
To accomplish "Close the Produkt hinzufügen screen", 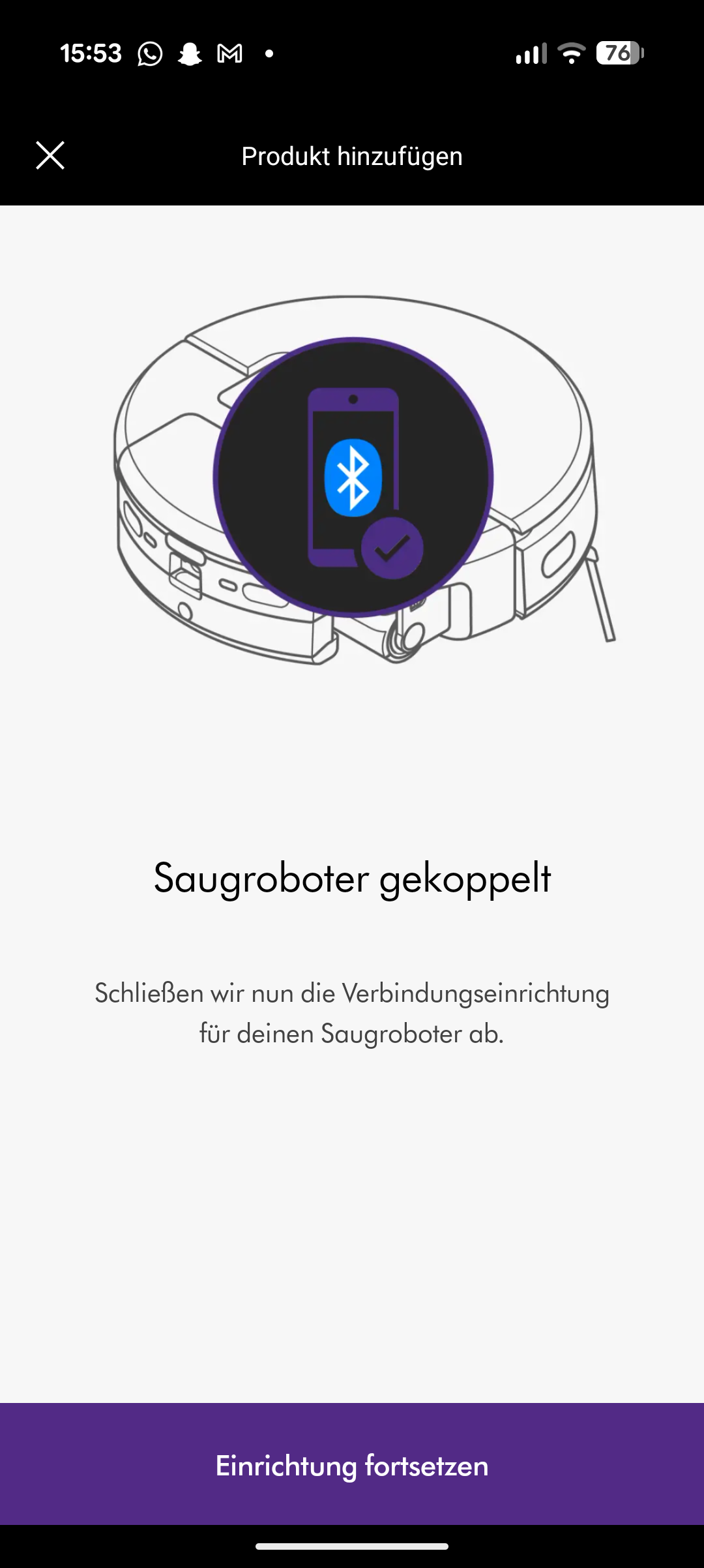I will click(x=50, y=155).
